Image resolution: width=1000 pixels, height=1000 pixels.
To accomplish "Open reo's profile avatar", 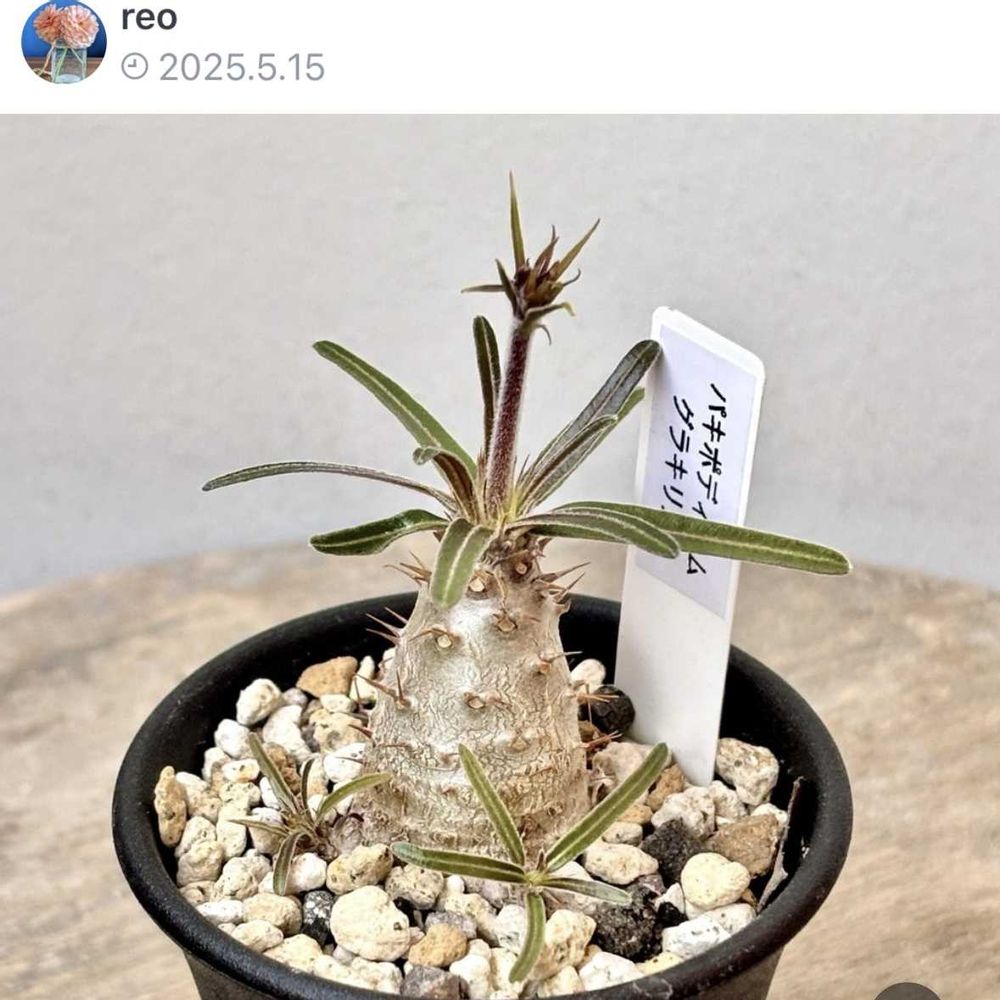I will click(x=63, y=40).
